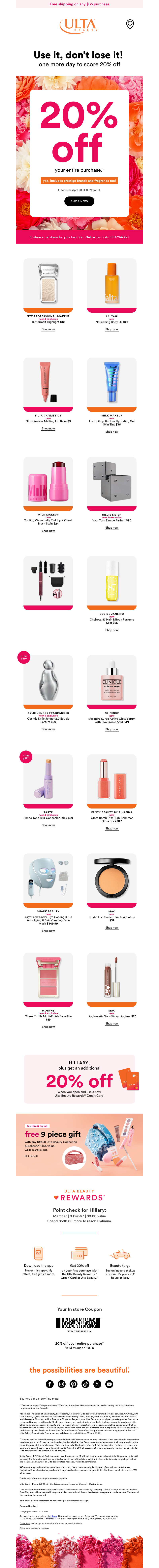Image resolution: width=159 pixels, height=1568 pixels.
Task: Shop now for Clinique Moisture Surge serum
Action: [x=111, y=729]
